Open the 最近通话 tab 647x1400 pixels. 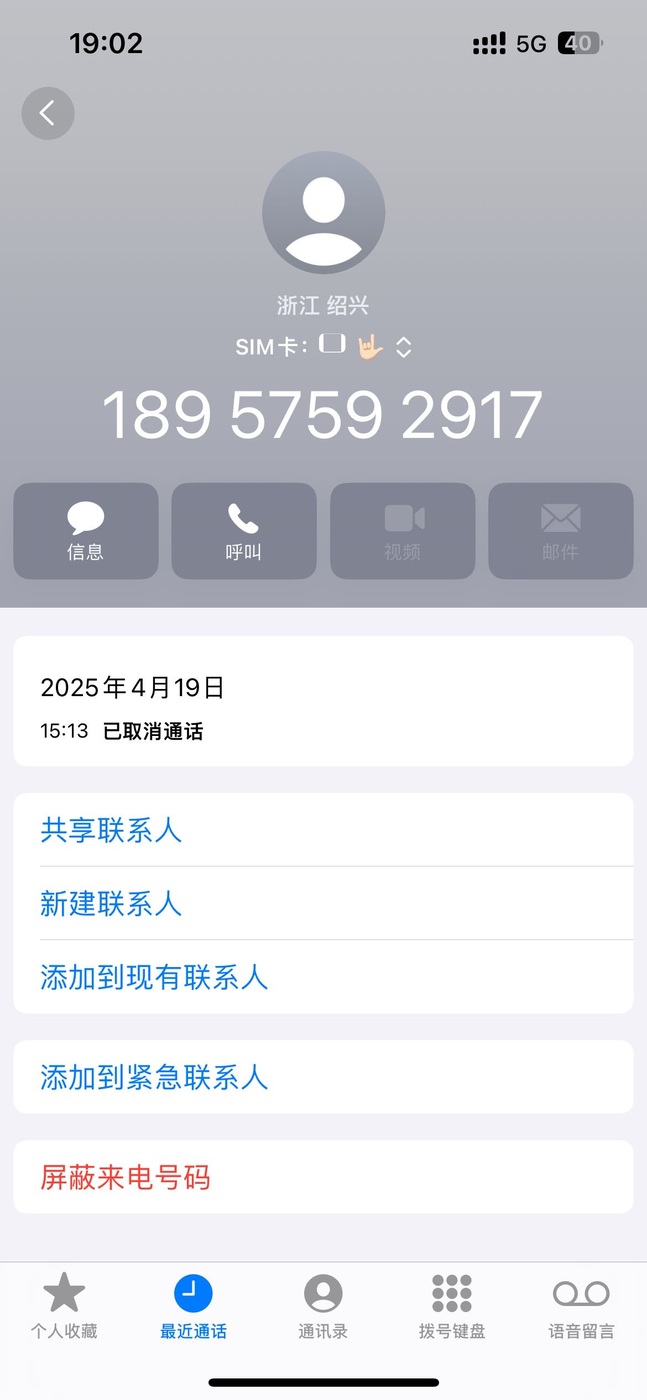pyautogui.click(x=193, y=1307)
